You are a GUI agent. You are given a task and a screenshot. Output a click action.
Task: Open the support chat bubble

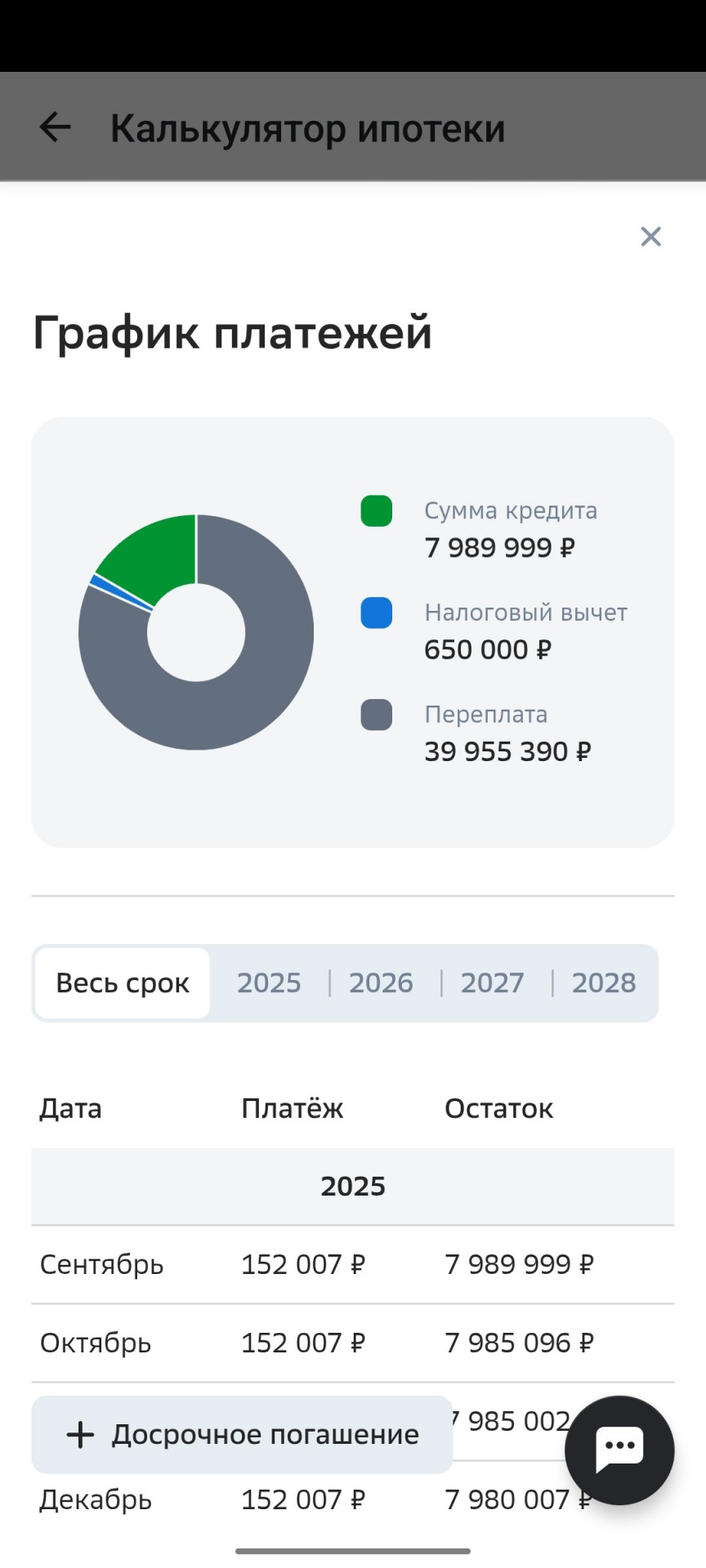pos(619,1450)
